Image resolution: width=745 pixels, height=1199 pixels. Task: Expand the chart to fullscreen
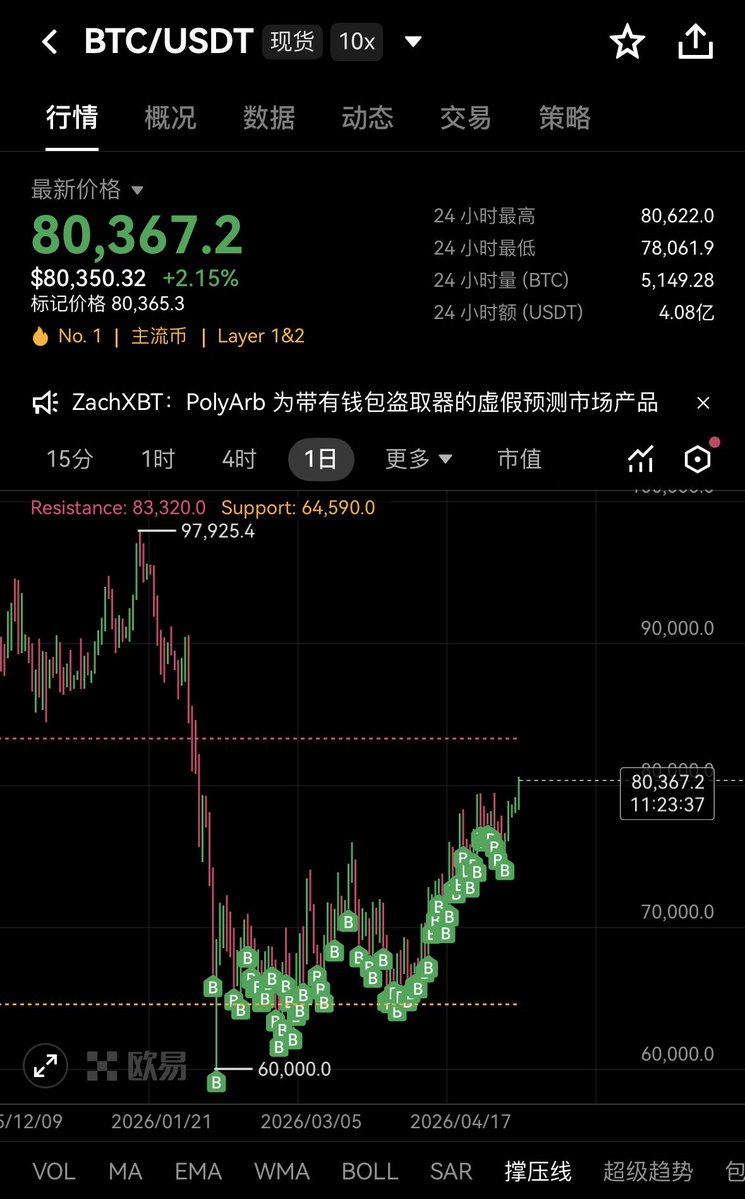pos(45,1065)
